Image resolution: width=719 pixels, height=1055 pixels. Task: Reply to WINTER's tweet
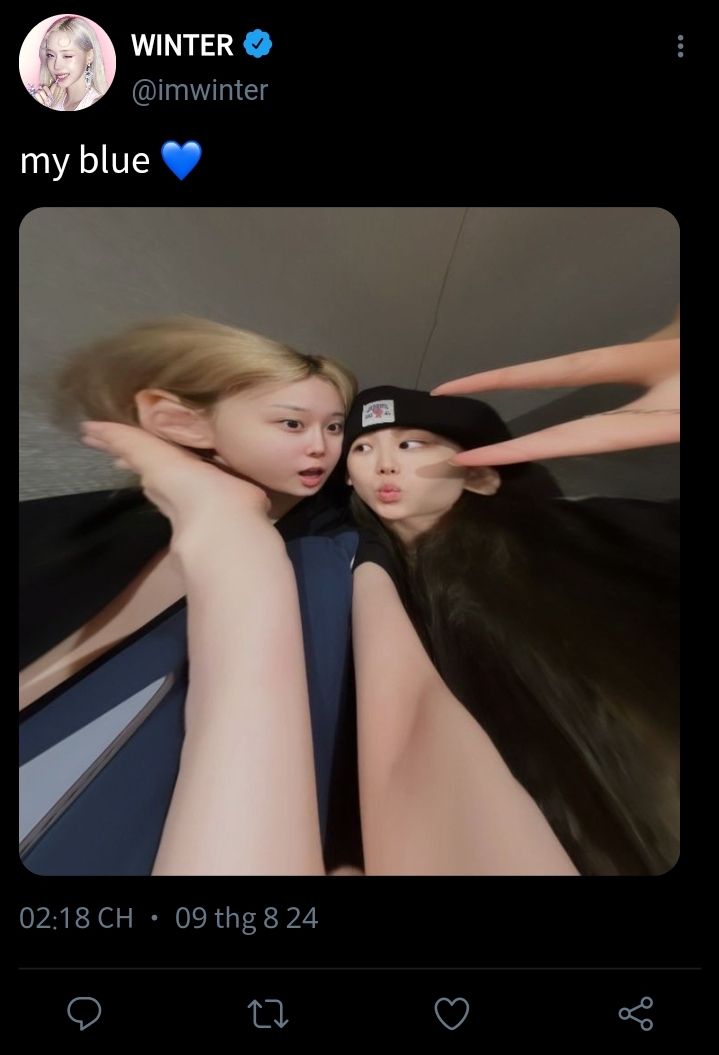tap(84, 1014)
